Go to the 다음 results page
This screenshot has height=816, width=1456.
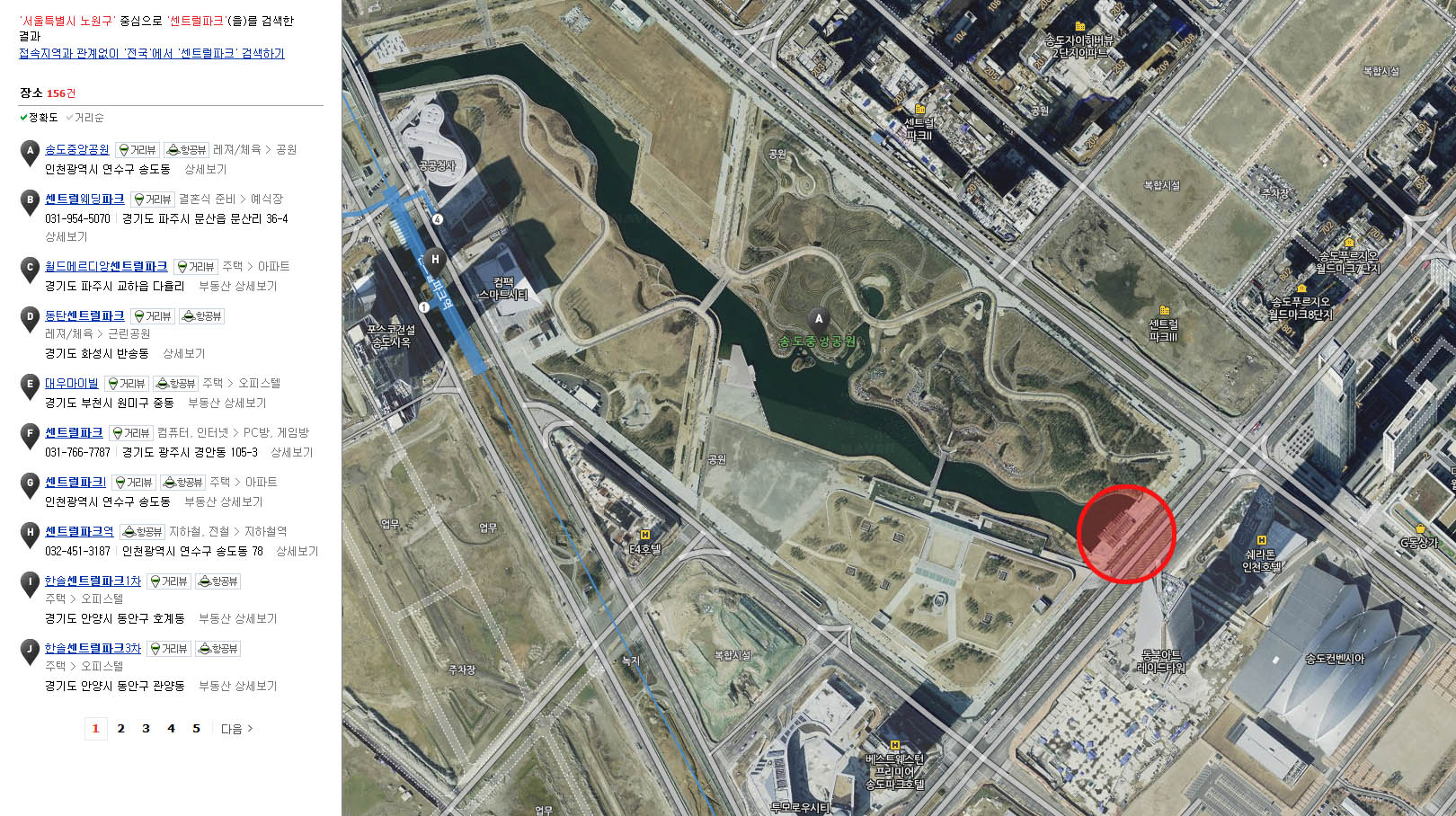click(236, 729)
